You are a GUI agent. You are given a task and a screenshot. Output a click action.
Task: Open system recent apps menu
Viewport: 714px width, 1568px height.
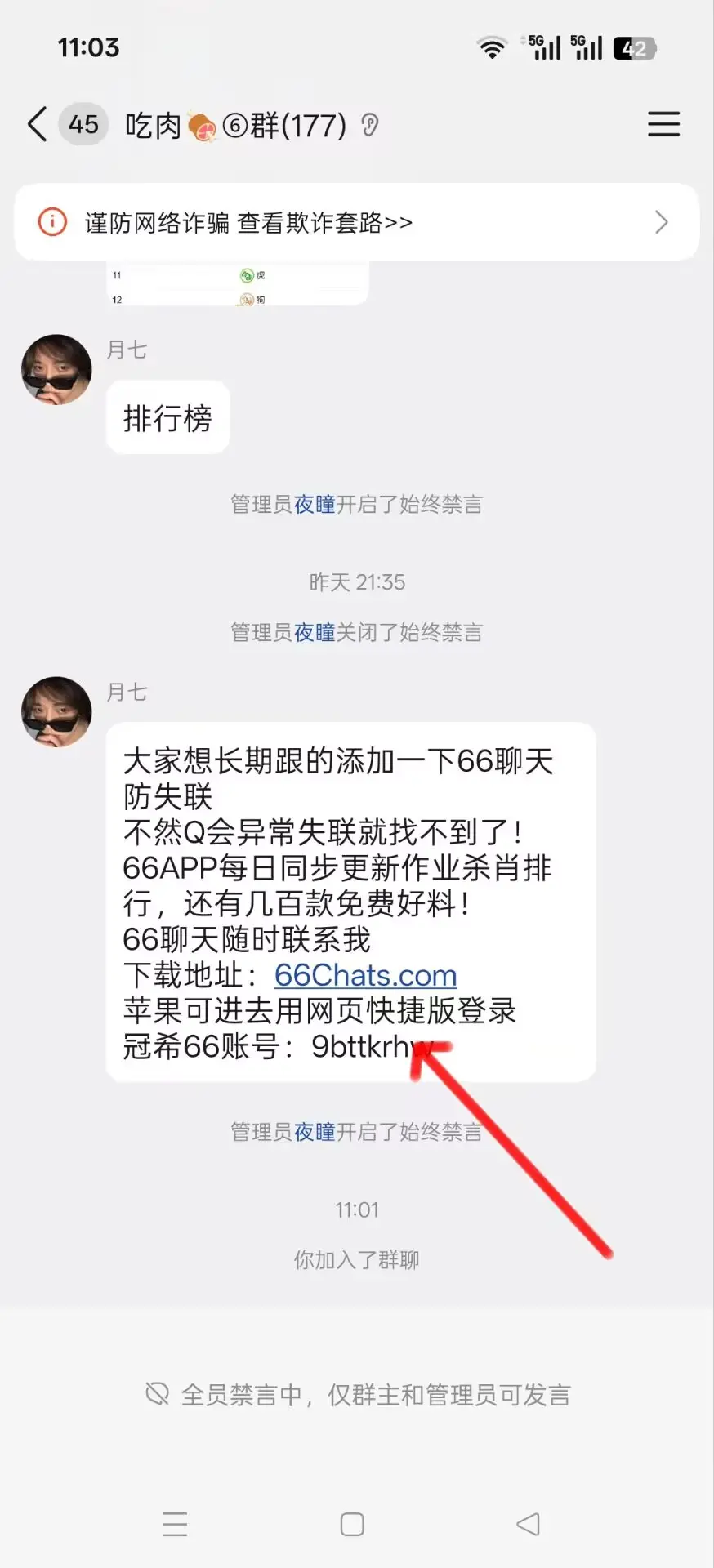click(175, 1524)
